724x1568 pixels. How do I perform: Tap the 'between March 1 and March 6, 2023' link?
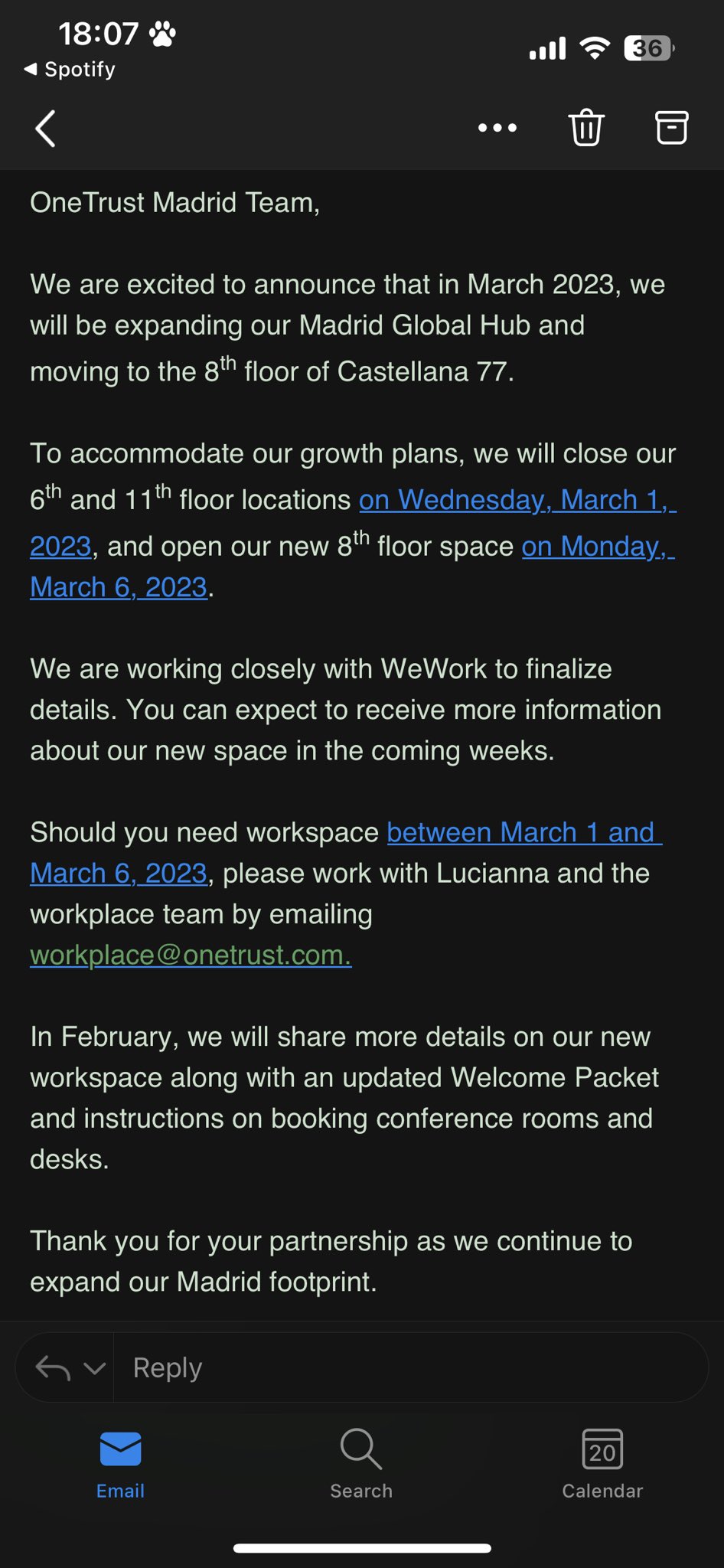click(523, 832)
